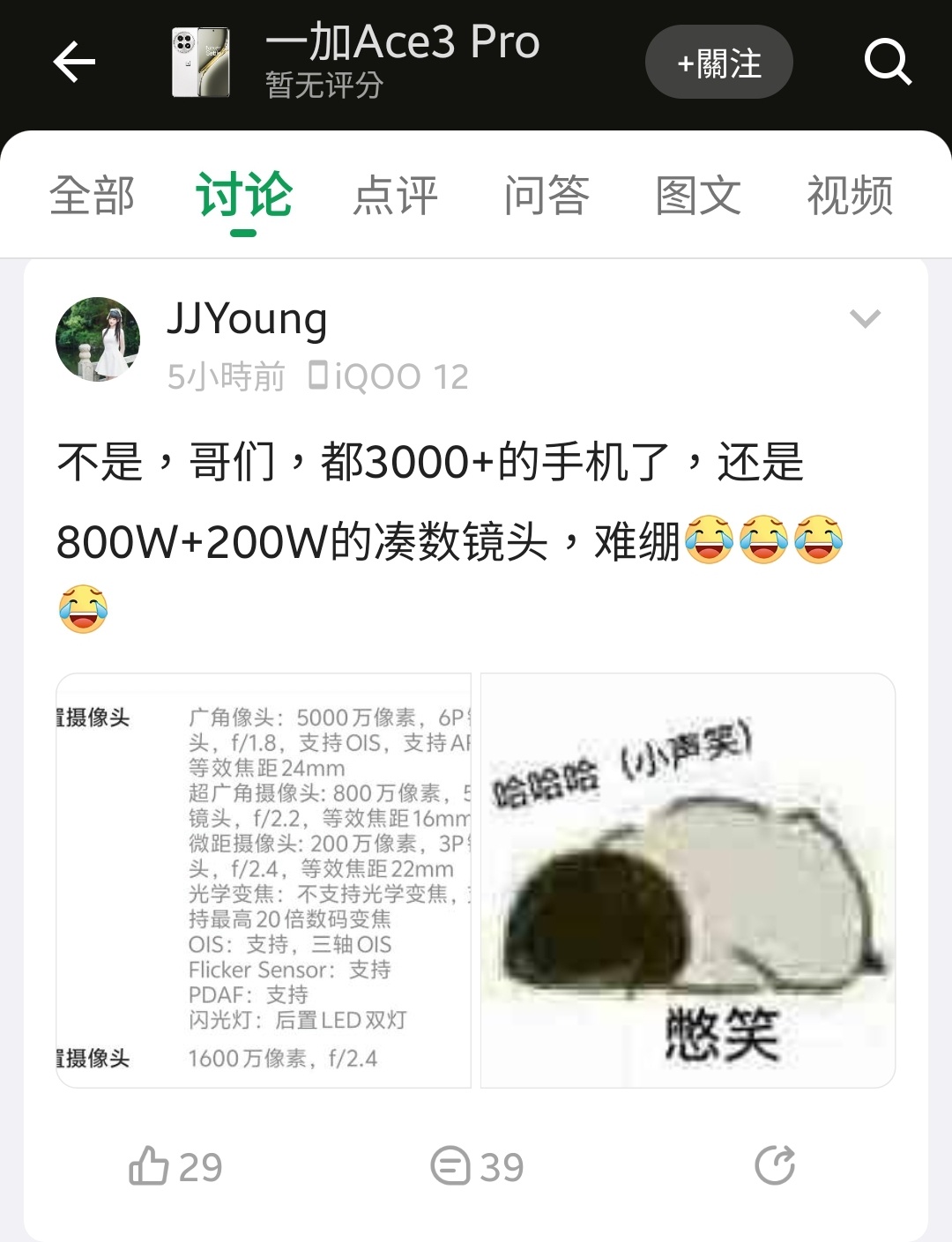Image resolution: width=952 pixels, height=1242 pixels.
Task: Expand the chevron menu on JJYoung's post
Action: coord(865,318)
